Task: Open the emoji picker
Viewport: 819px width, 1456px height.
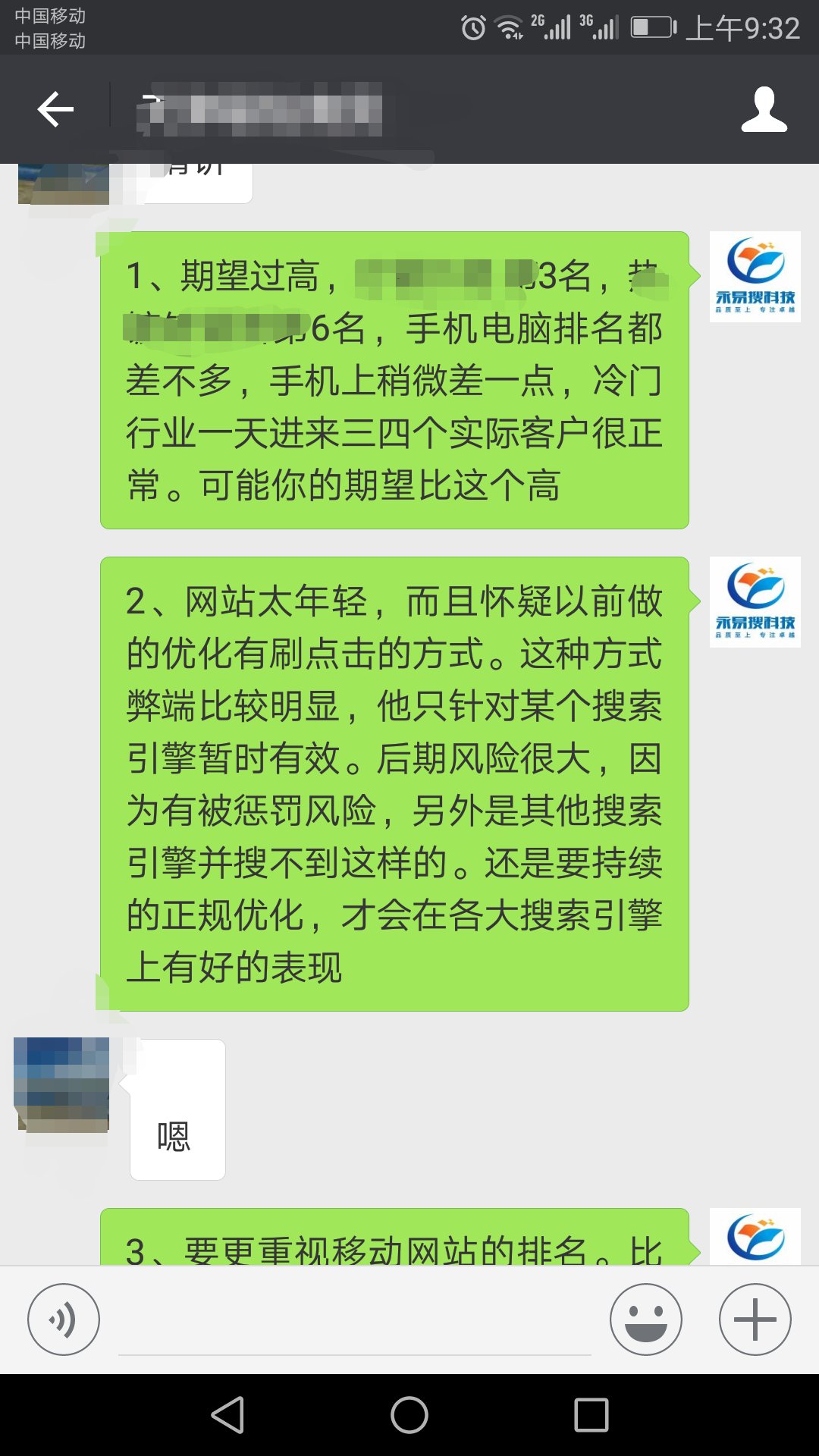Action: [x=646, y=1319]
